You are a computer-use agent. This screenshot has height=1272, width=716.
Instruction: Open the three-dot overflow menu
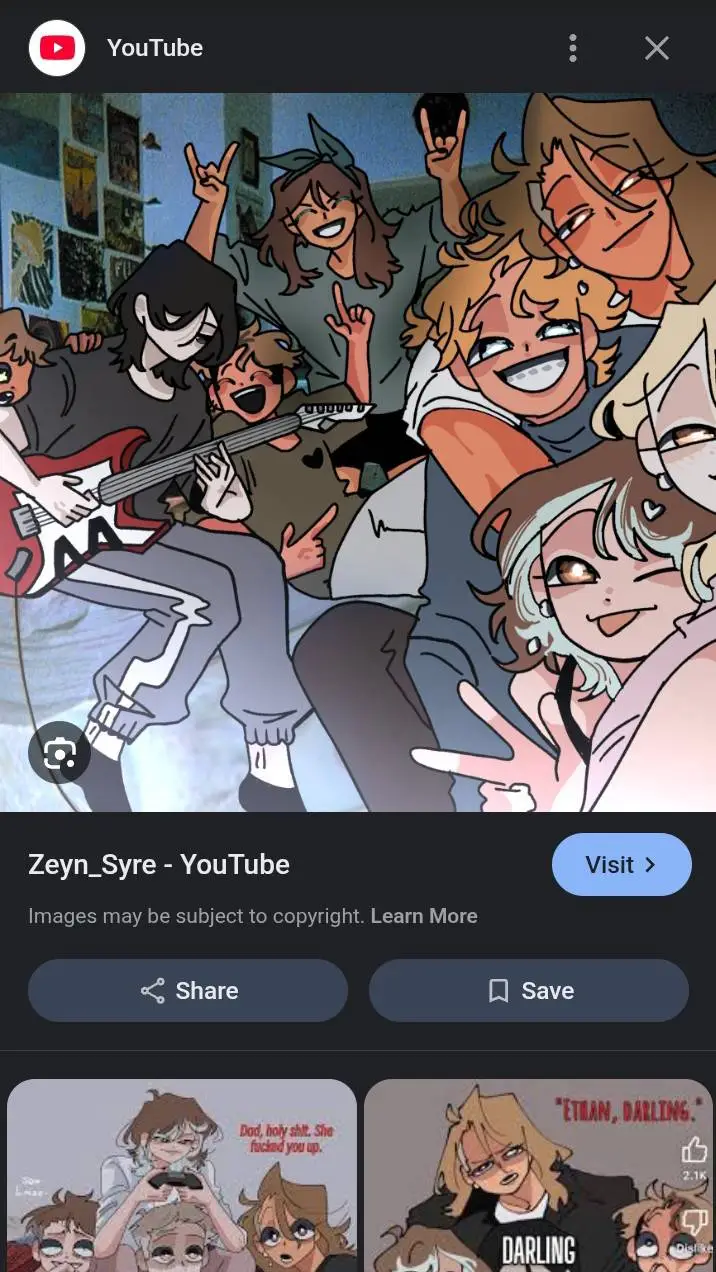coord(573,48)
